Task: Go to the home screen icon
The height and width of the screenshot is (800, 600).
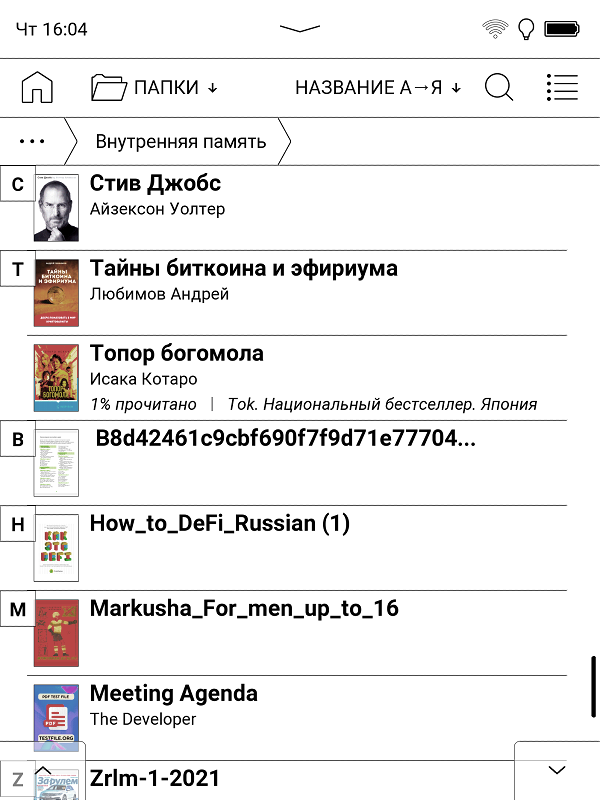Action: click(x=37, y=88)
